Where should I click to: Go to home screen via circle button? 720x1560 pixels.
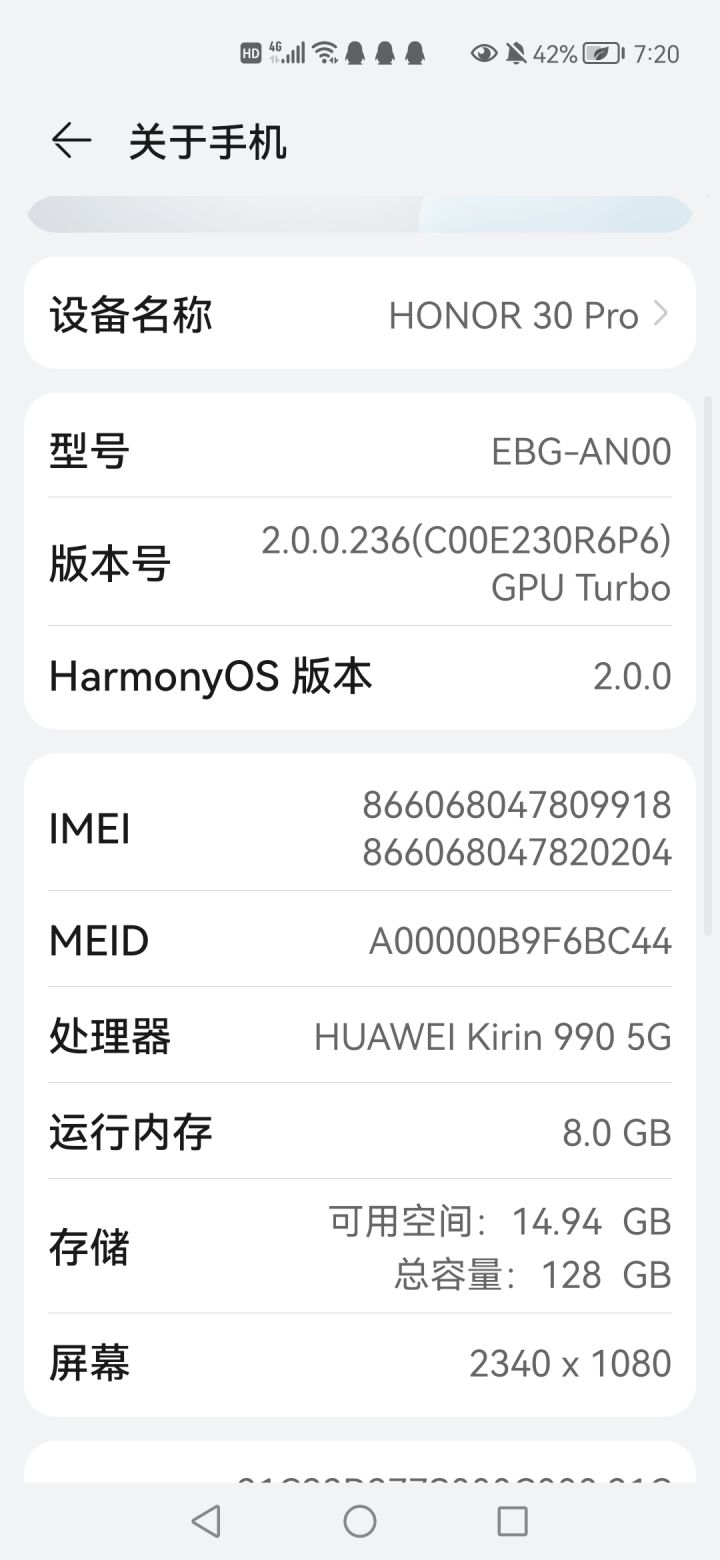click(x=360, y=1521)
